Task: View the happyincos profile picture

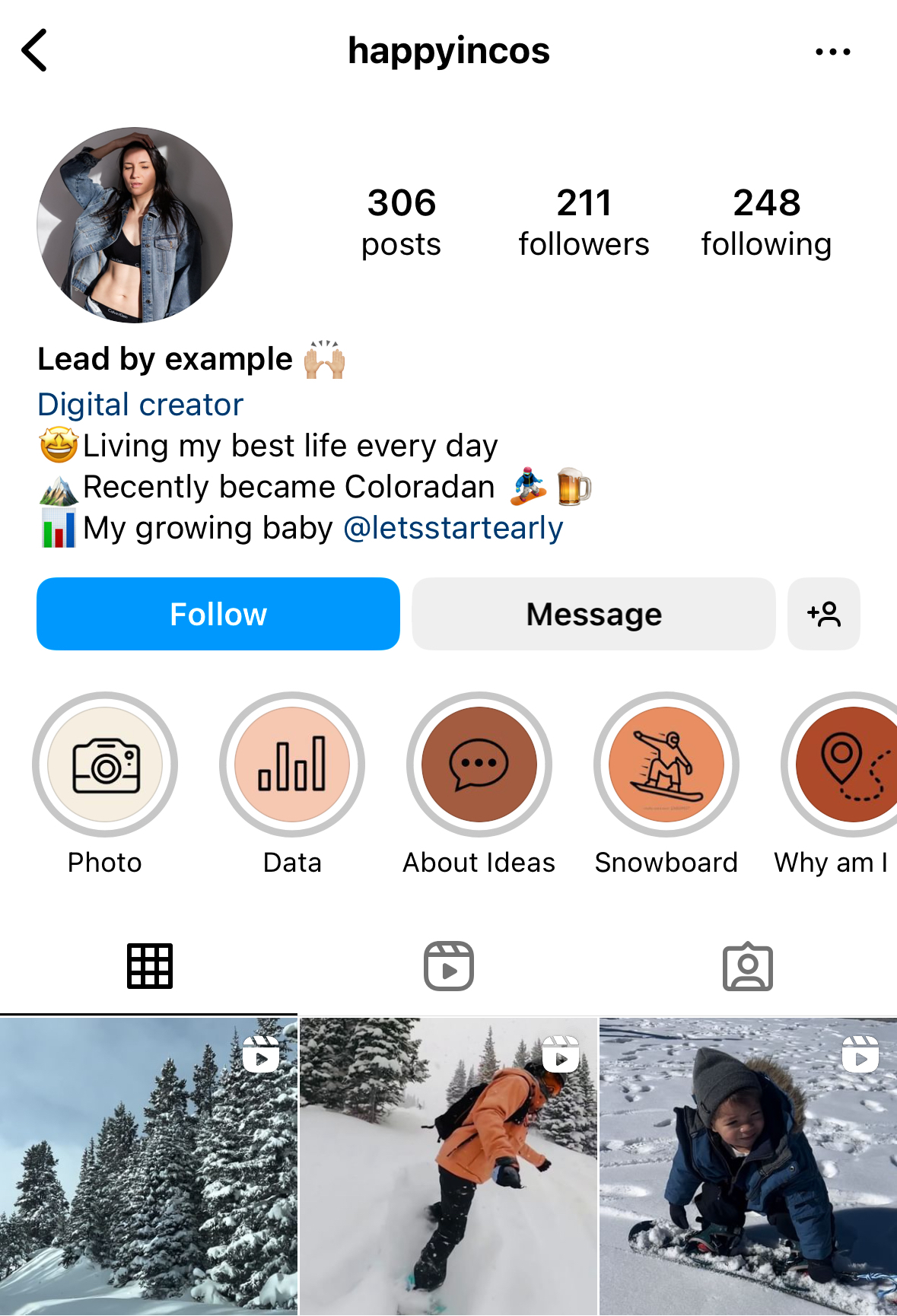Action: (x=135, y=225)
